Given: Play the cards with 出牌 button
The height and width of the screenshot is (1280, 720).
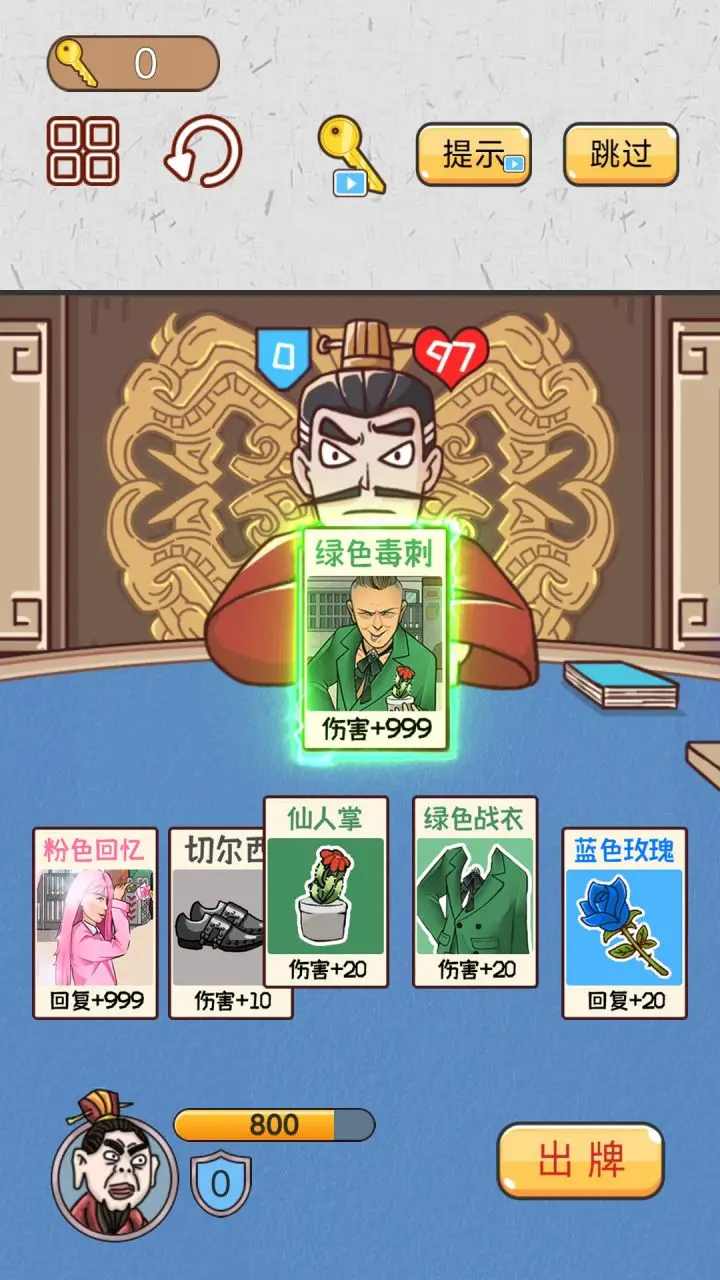Looking at the screenshot, I should (x=580, y=1161).
